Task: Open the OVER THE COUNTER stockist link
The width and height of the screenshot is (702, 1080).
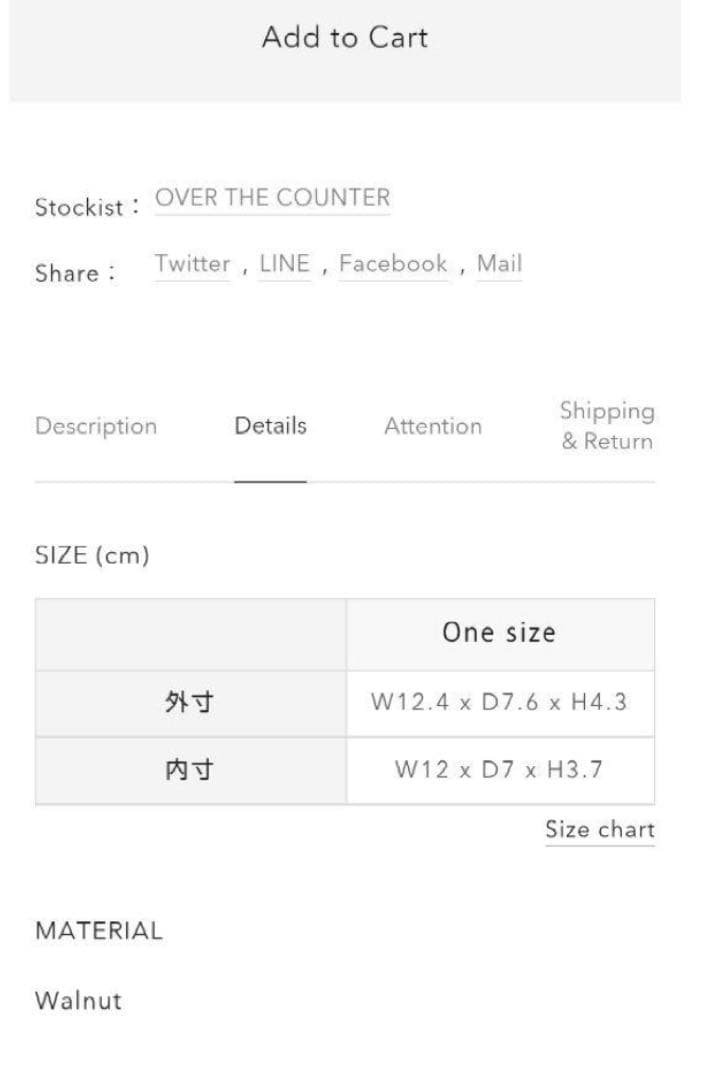Action: pos(272,198)
